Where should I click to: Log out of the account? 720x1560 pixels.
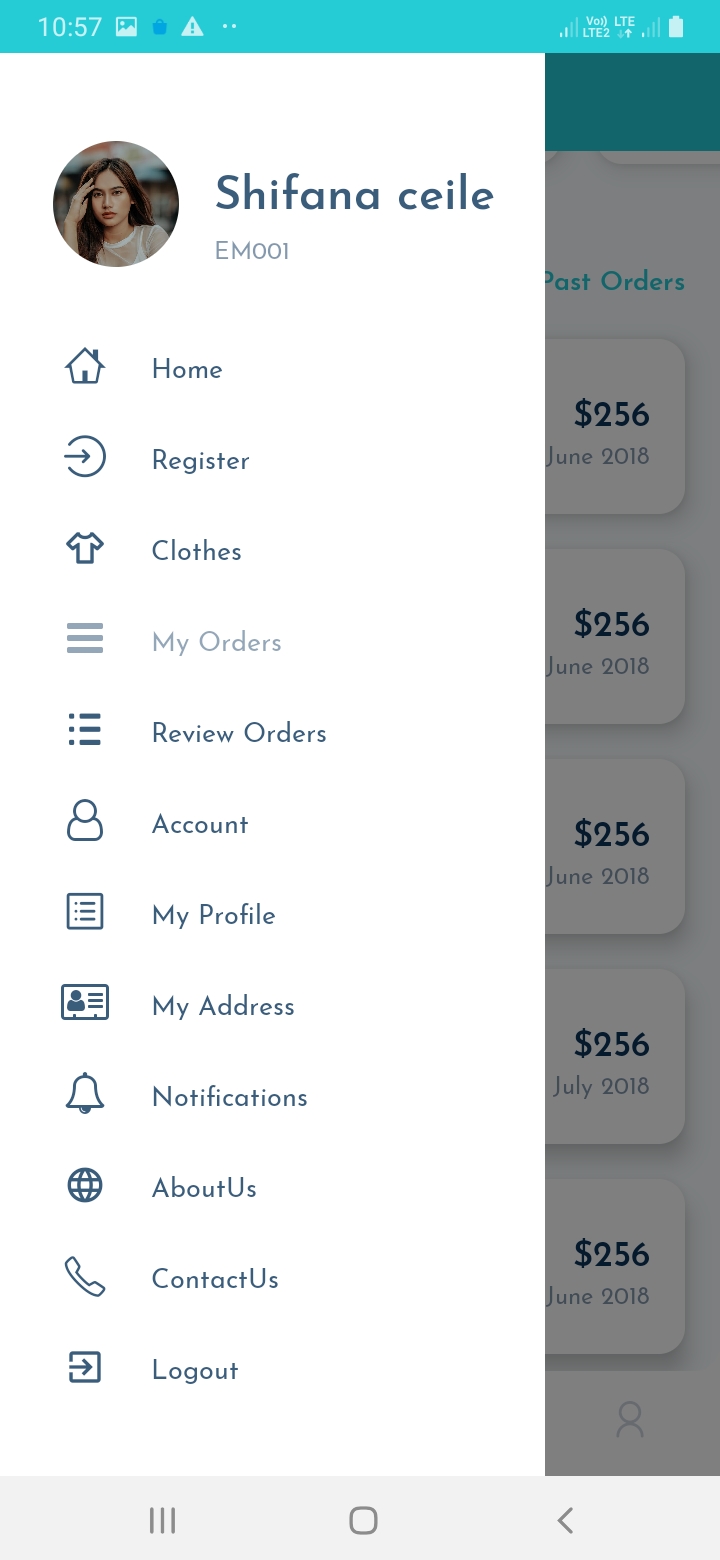[x=195, y=1370]
